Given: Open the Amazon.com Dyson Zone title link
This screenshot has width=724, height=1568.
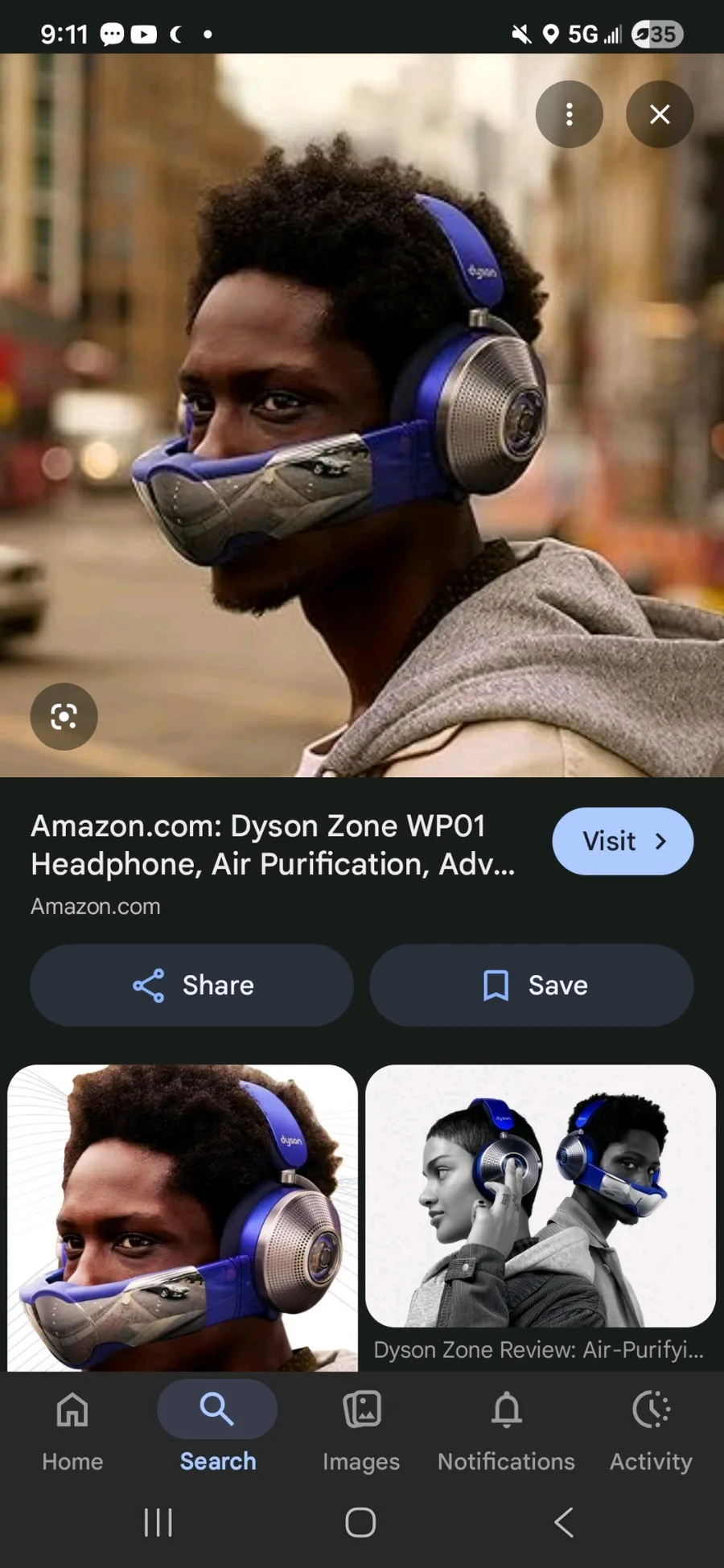Looking at the screenshot, I should tap(273, 845).
